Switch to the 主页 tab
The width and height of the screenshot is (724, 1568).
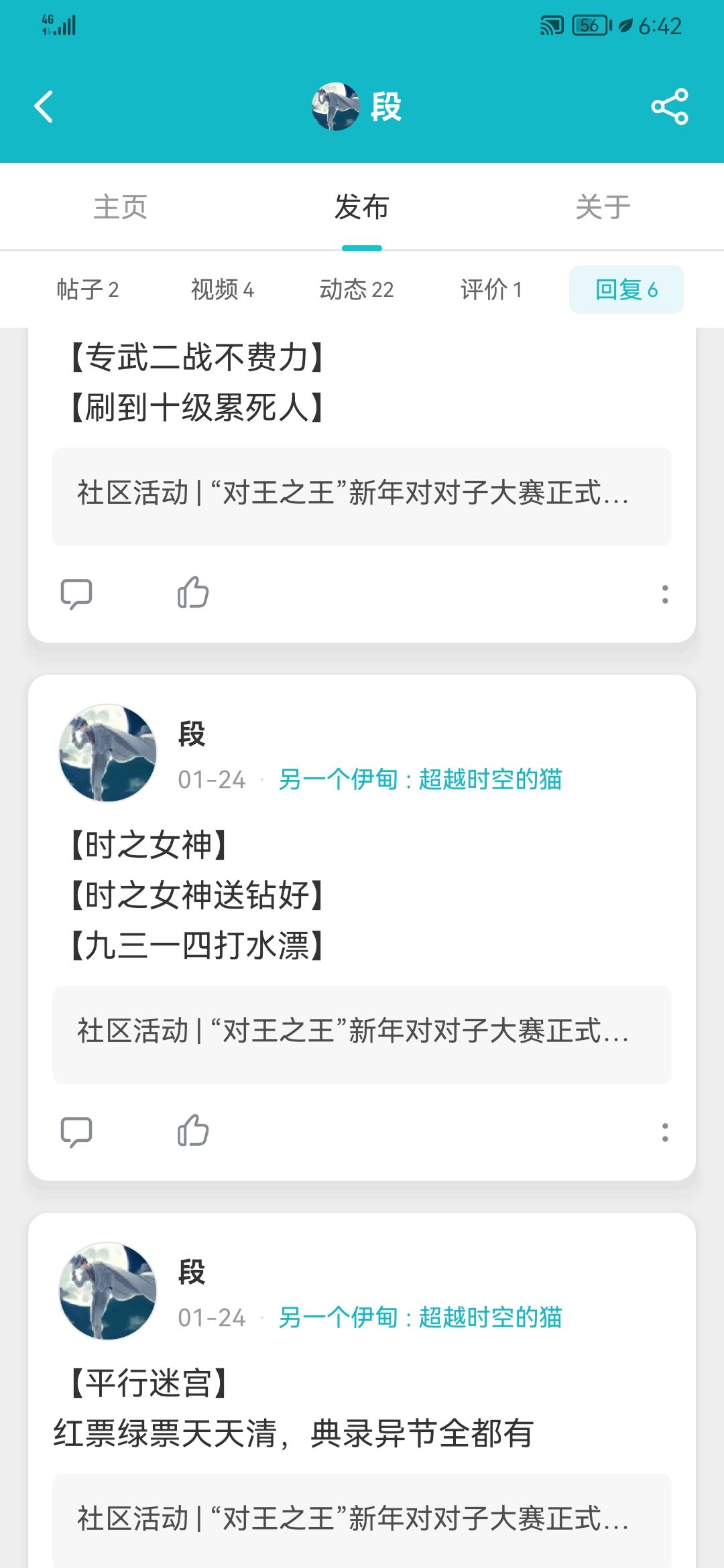pyautogui.click(x=121, y=207)
